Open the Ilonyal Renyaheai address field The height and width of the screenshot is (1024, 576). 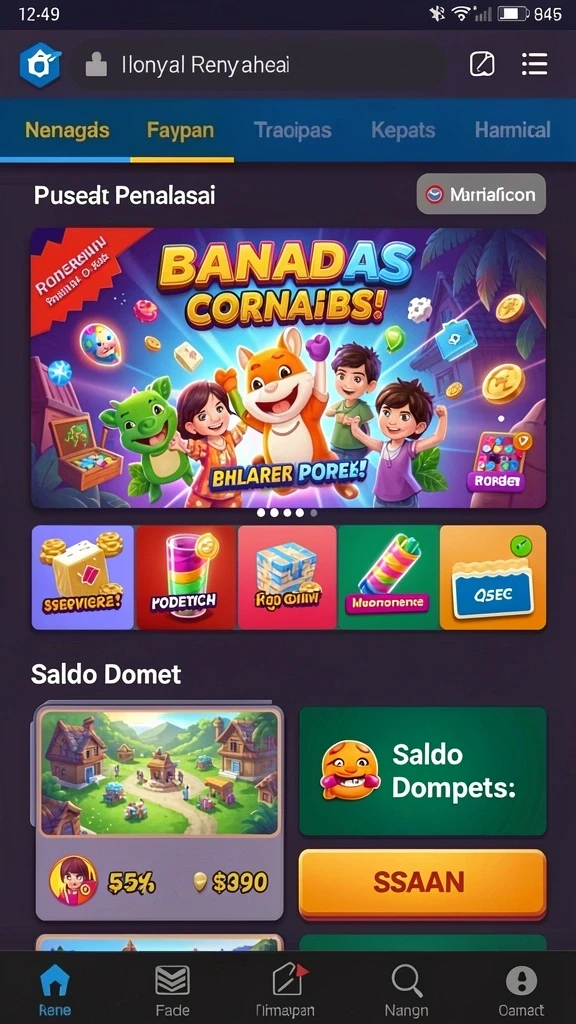tap(258, 65)
